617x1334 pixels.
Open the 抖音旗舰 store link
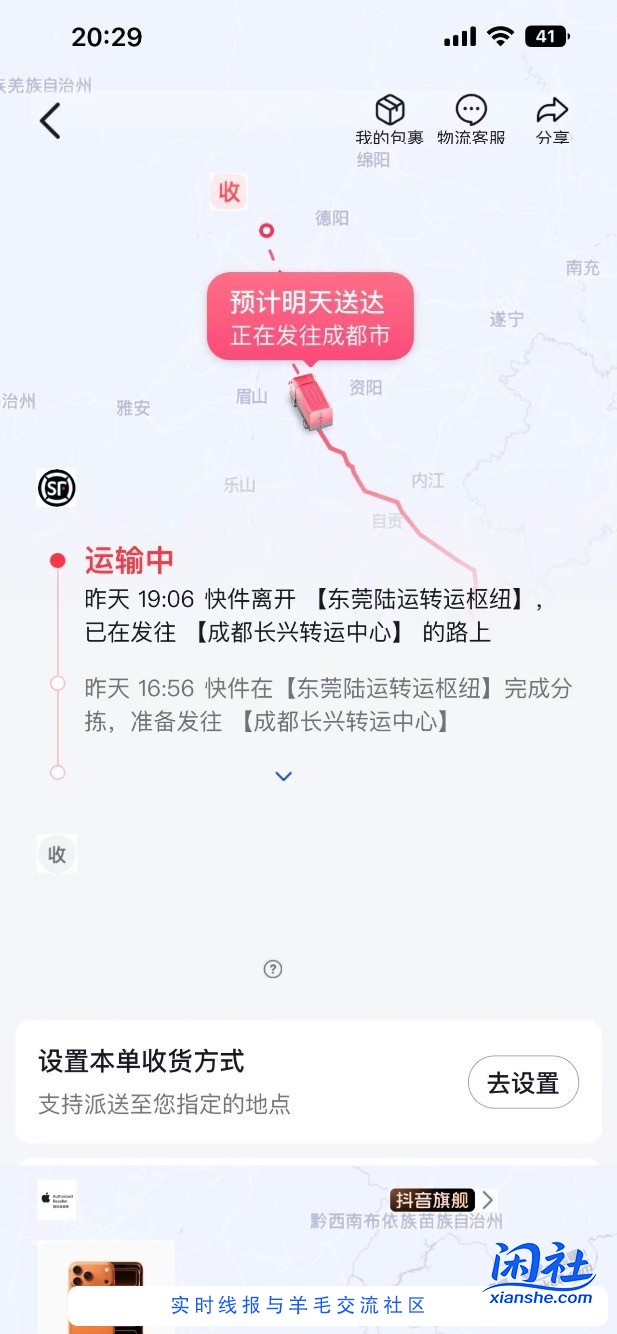(x=441, y=1200)
